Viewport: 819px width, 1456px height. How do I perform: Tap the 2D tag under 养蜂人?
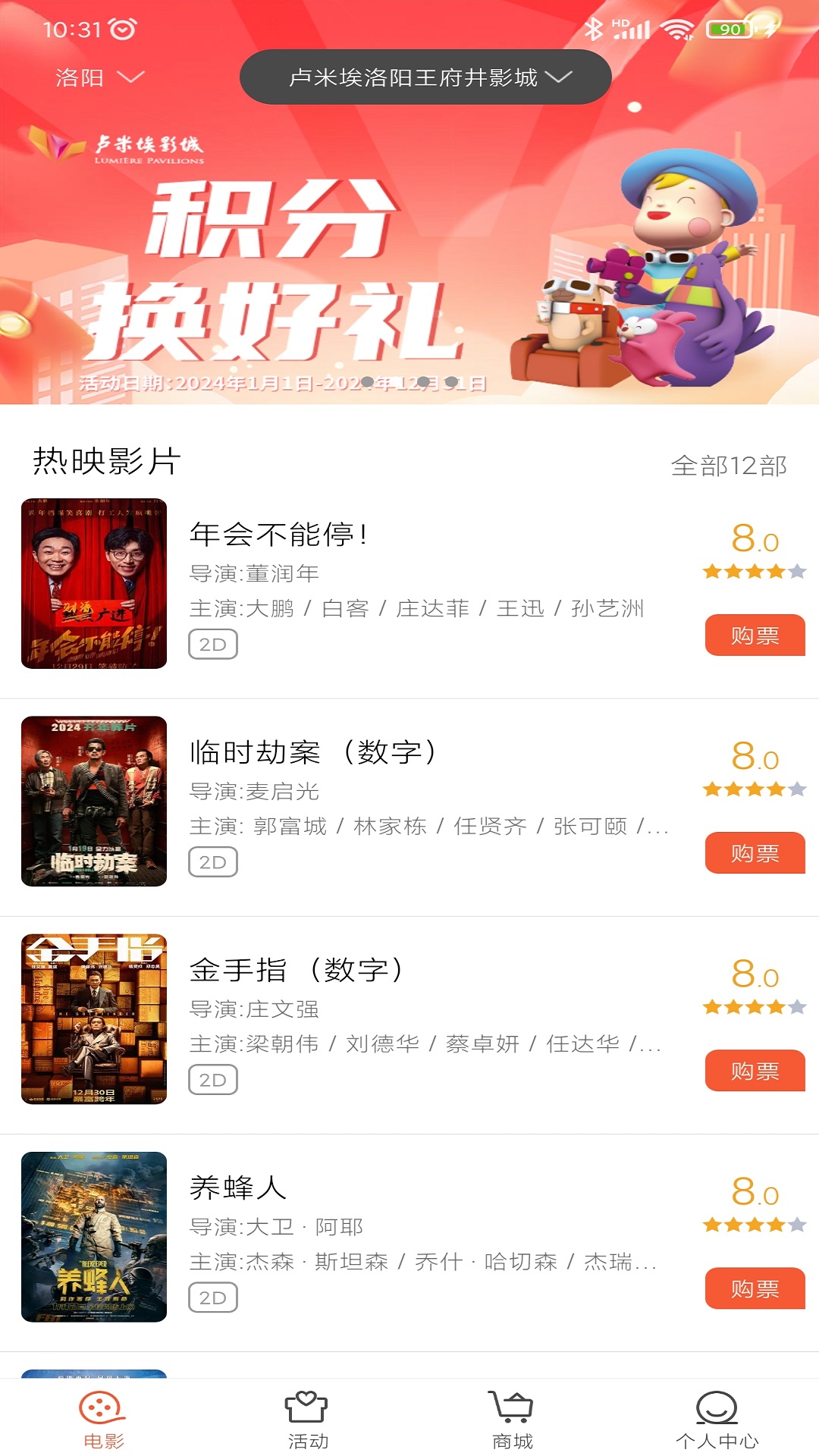[213, 1299]
